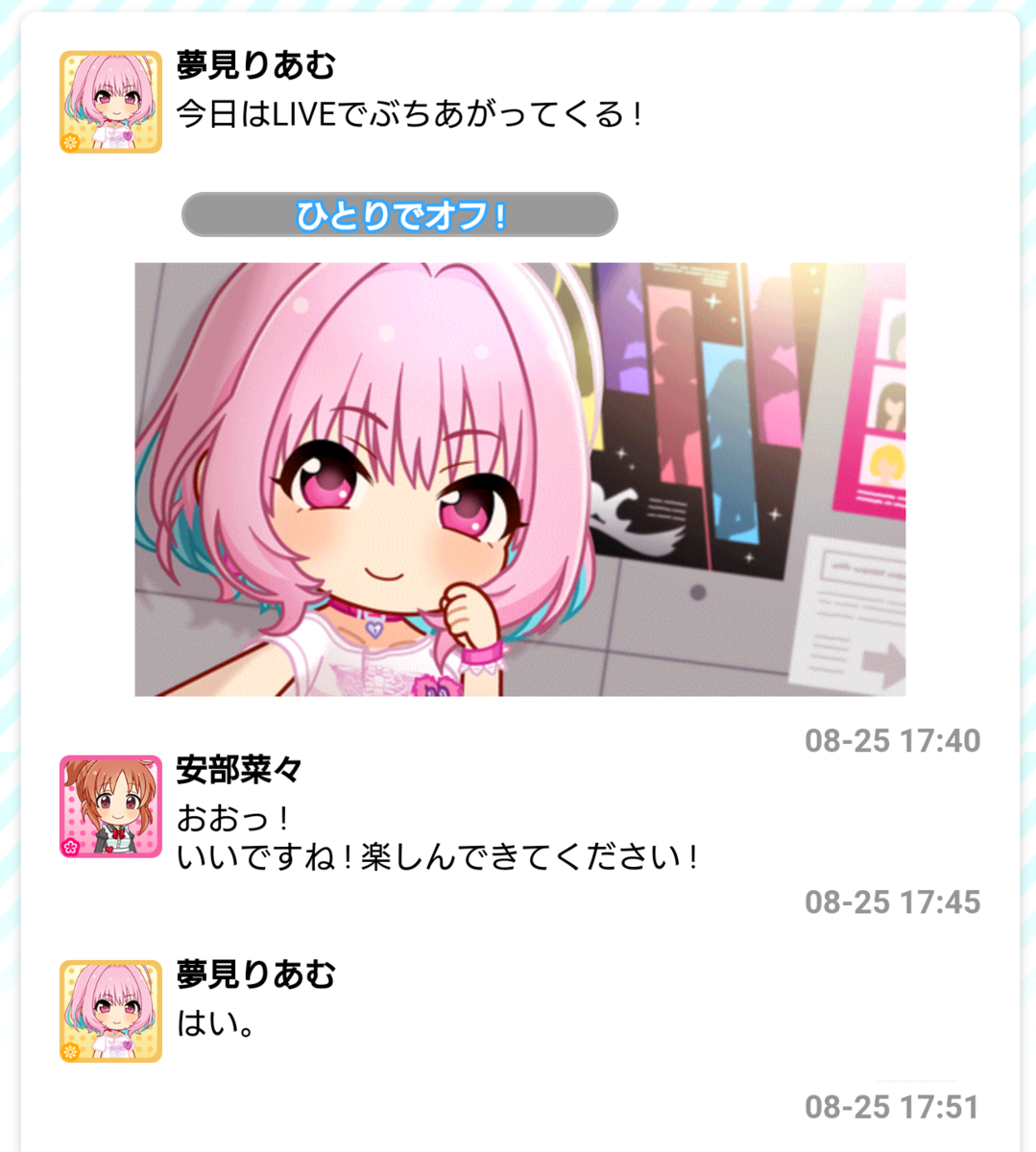Screen dimensions: 1036x1152
Task: Open 夢見りあむ's avatar beside the LIVE post
Action: tap(110, 102)
